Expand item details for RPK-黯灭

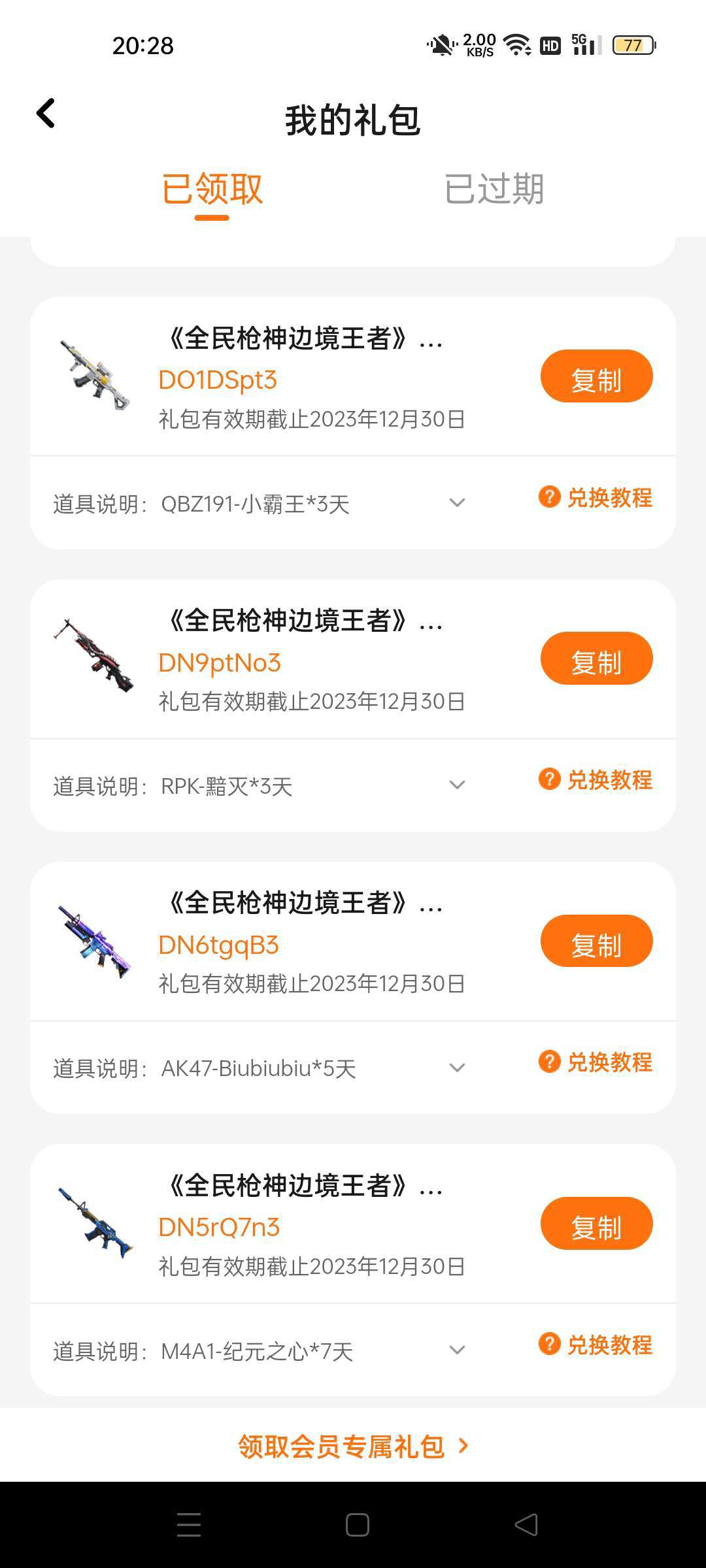click(457, 785)
